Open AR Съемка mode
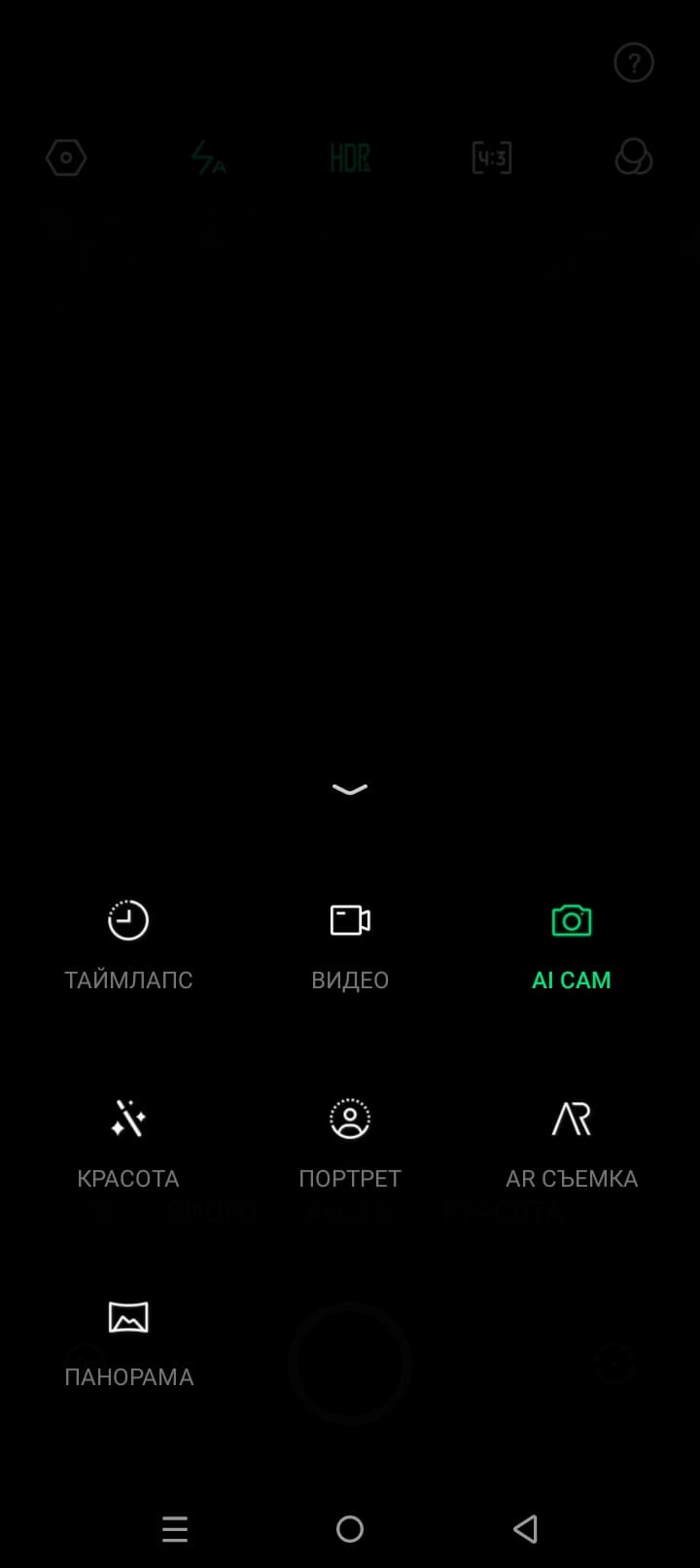The width and height of the screenshot is (700, 1568). 572,1143
